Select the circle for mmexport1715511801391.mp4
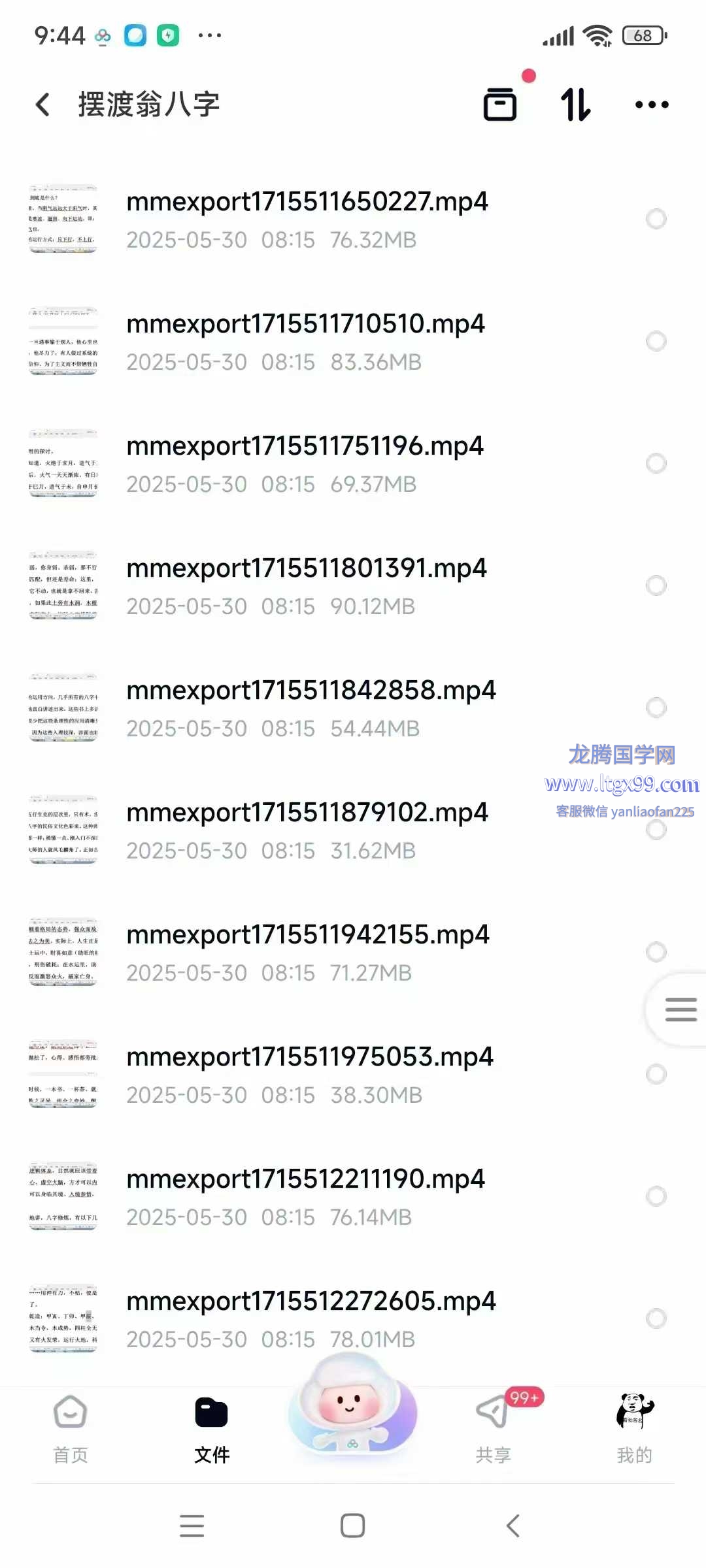Screen dimensions: 706x1568 click(x=656, y=585)
